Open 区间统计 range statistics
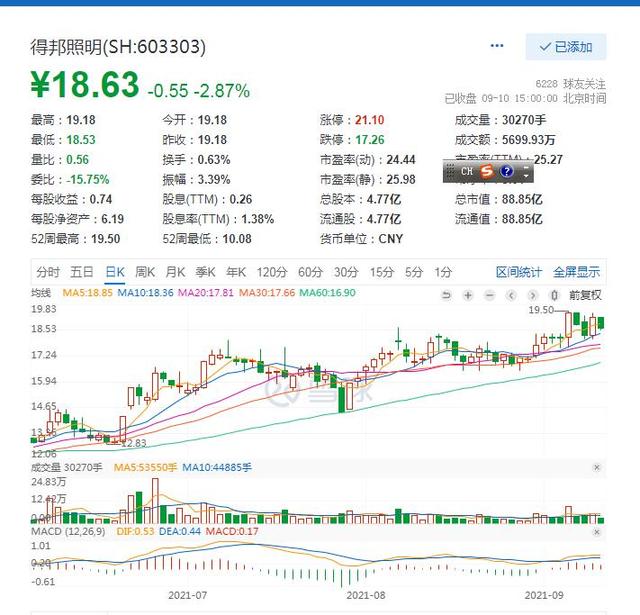Image resolution: width=640 pixels, height=615 pixels. tap(519, 272)
